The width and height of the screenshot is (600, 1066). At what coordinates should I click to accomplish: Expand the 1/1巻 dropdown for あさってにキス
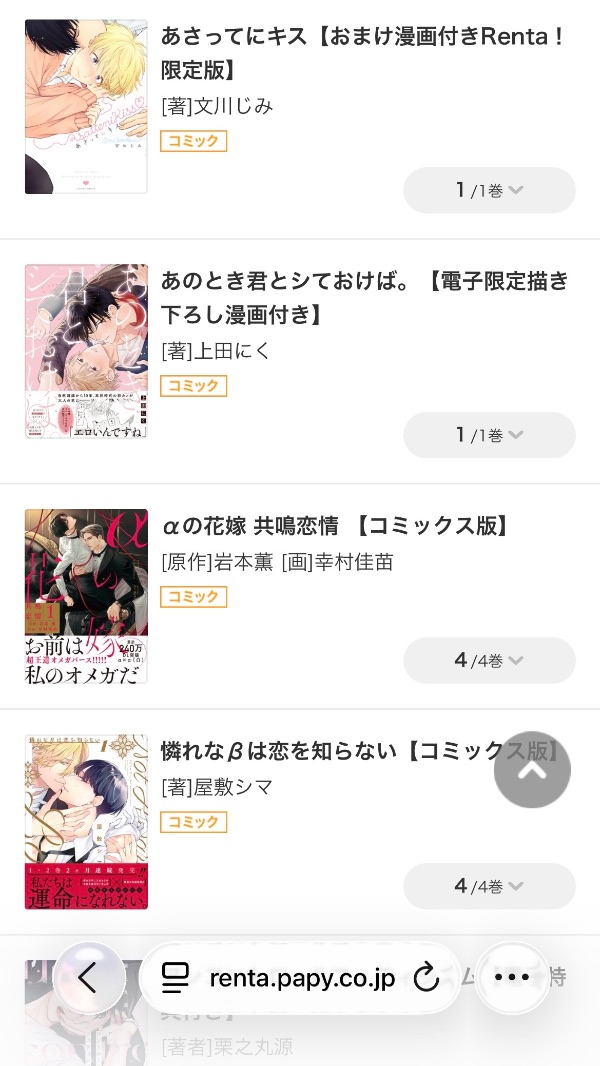pos(489,190)
